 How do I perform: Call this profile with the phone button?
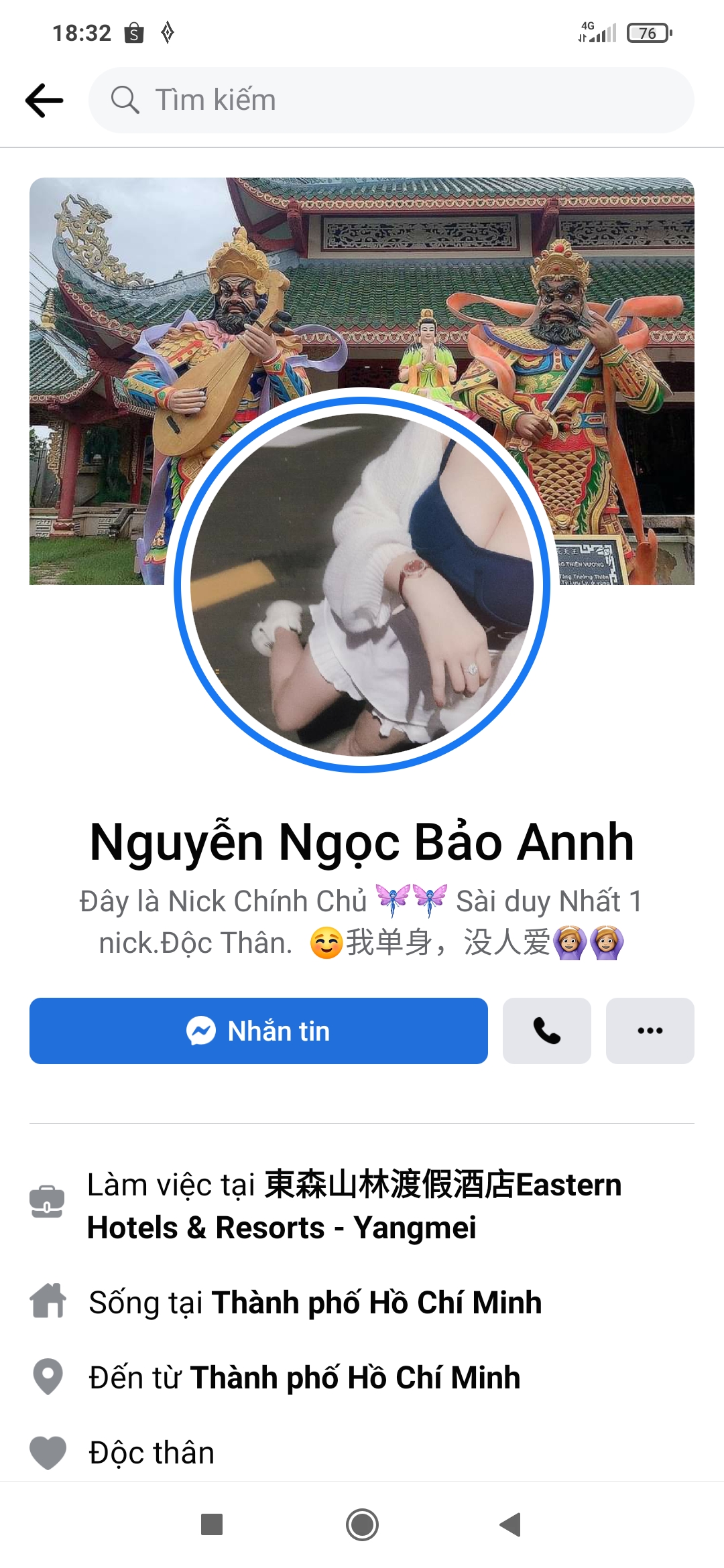pos(547,1031)
